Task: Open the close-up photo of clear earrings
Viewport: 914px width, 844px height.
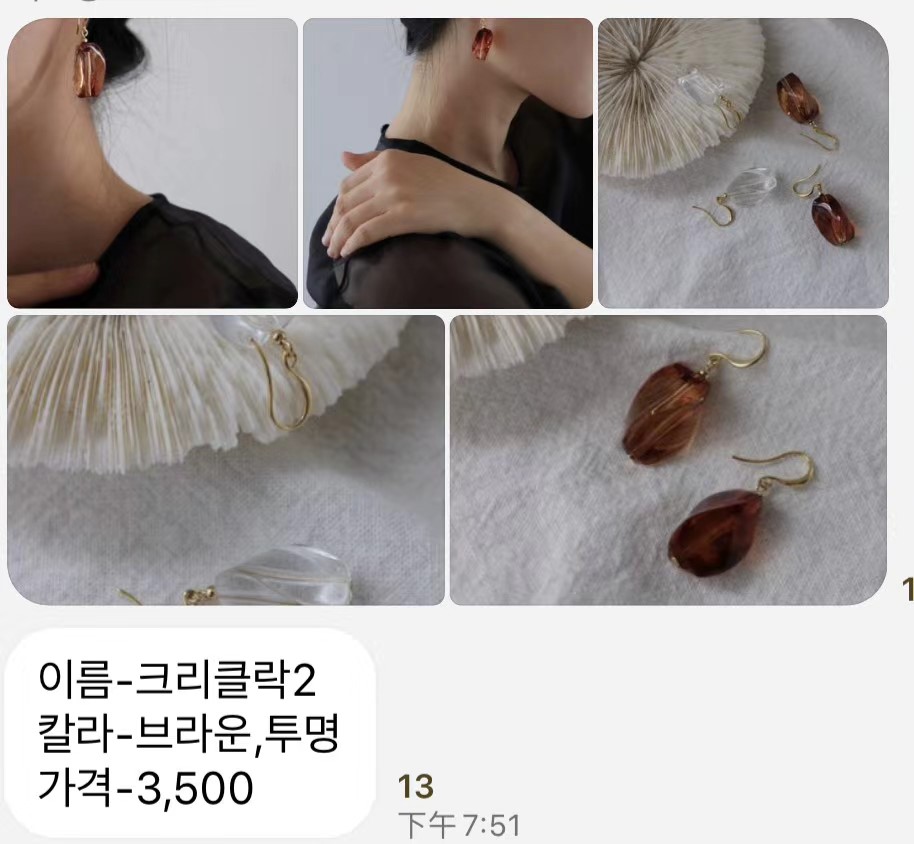Action: click(x=225, y=460)
